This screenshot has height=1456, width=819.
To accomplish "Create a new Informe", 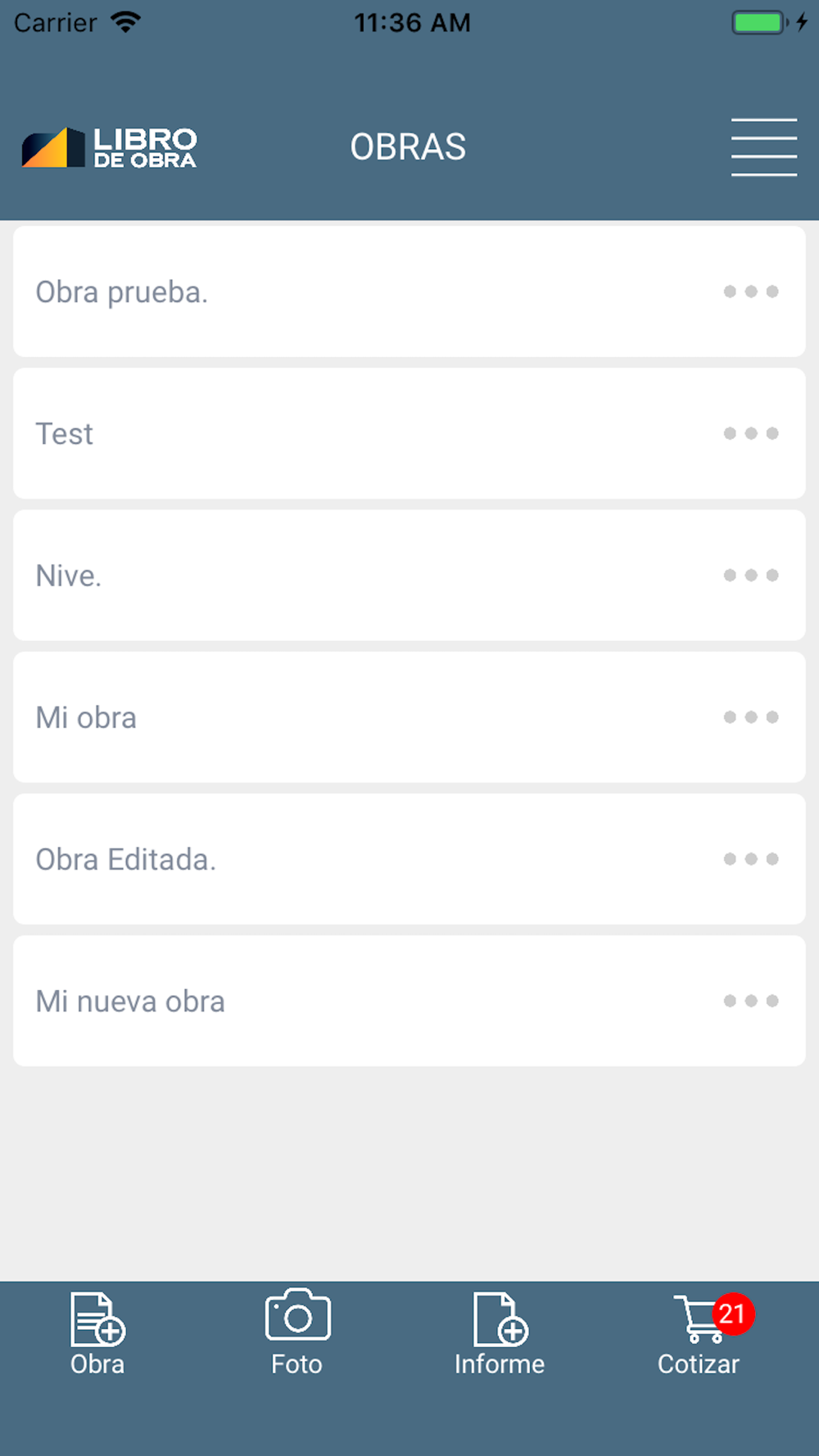I will [500, 1335].
